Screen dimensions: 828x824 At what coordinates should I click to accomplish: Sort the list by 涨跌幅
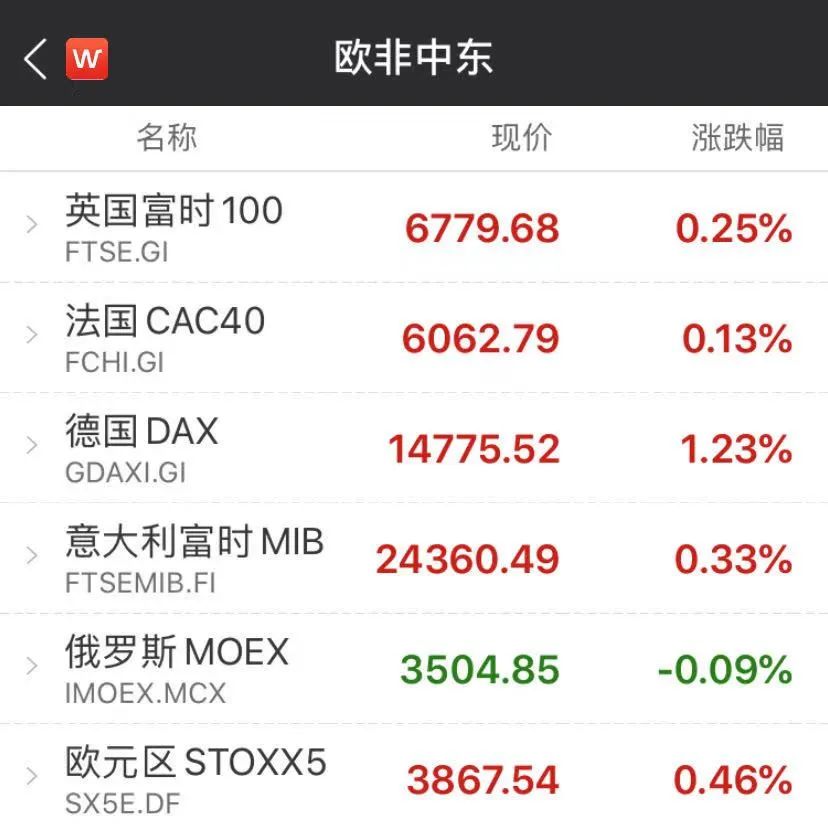[x=737, y=138]
